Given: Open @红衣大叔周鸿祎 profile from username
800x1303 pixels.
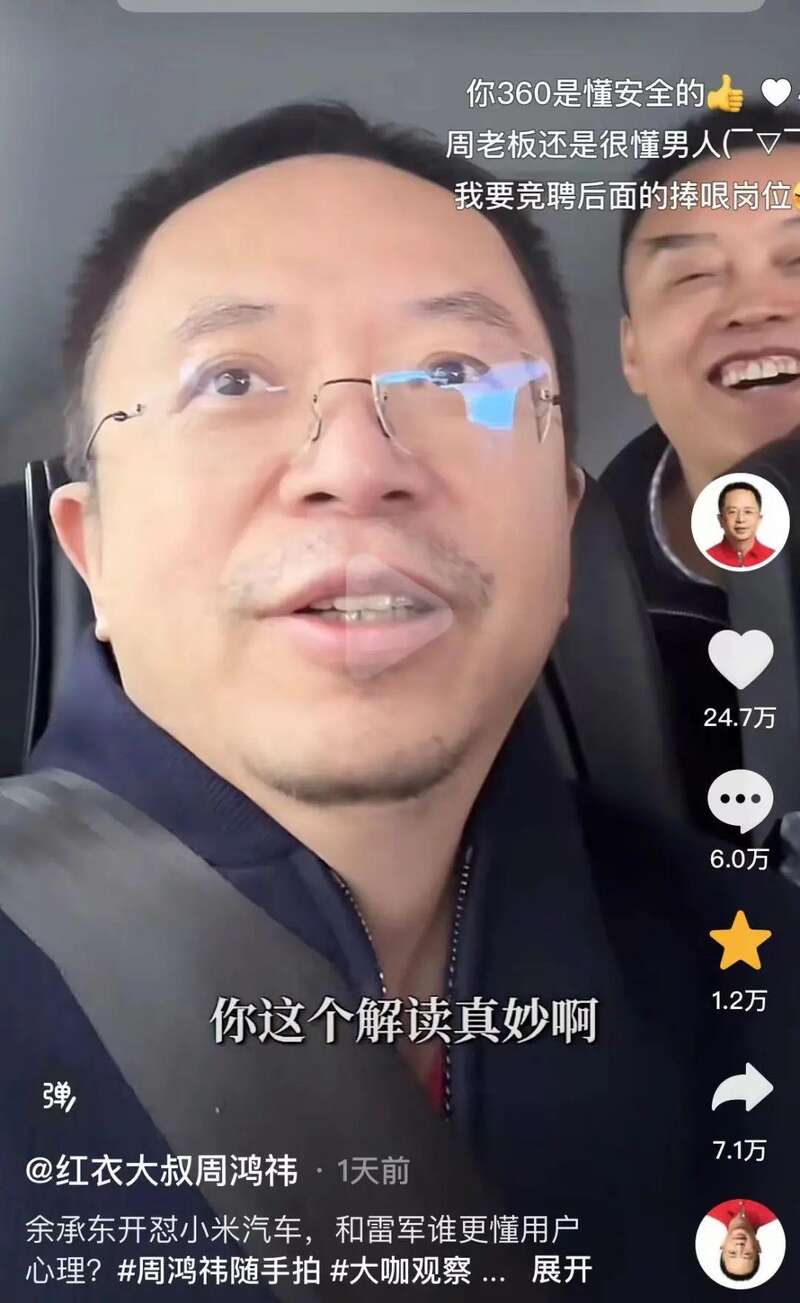Looking at the screenshot, I should tap(161, 1170).
